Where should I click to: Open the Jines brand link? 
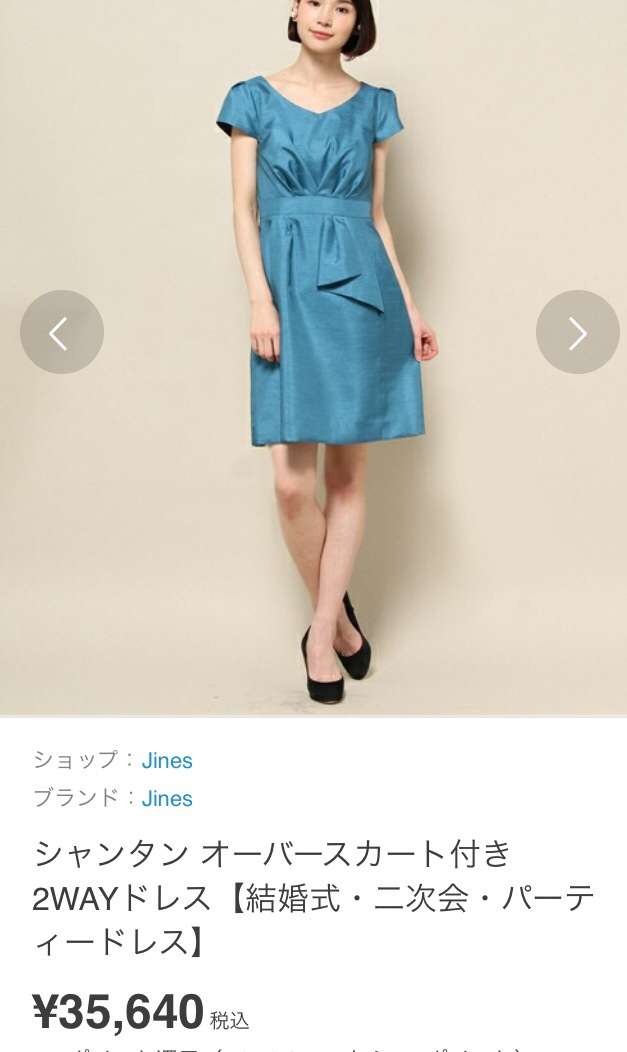(x=167, y=798)
